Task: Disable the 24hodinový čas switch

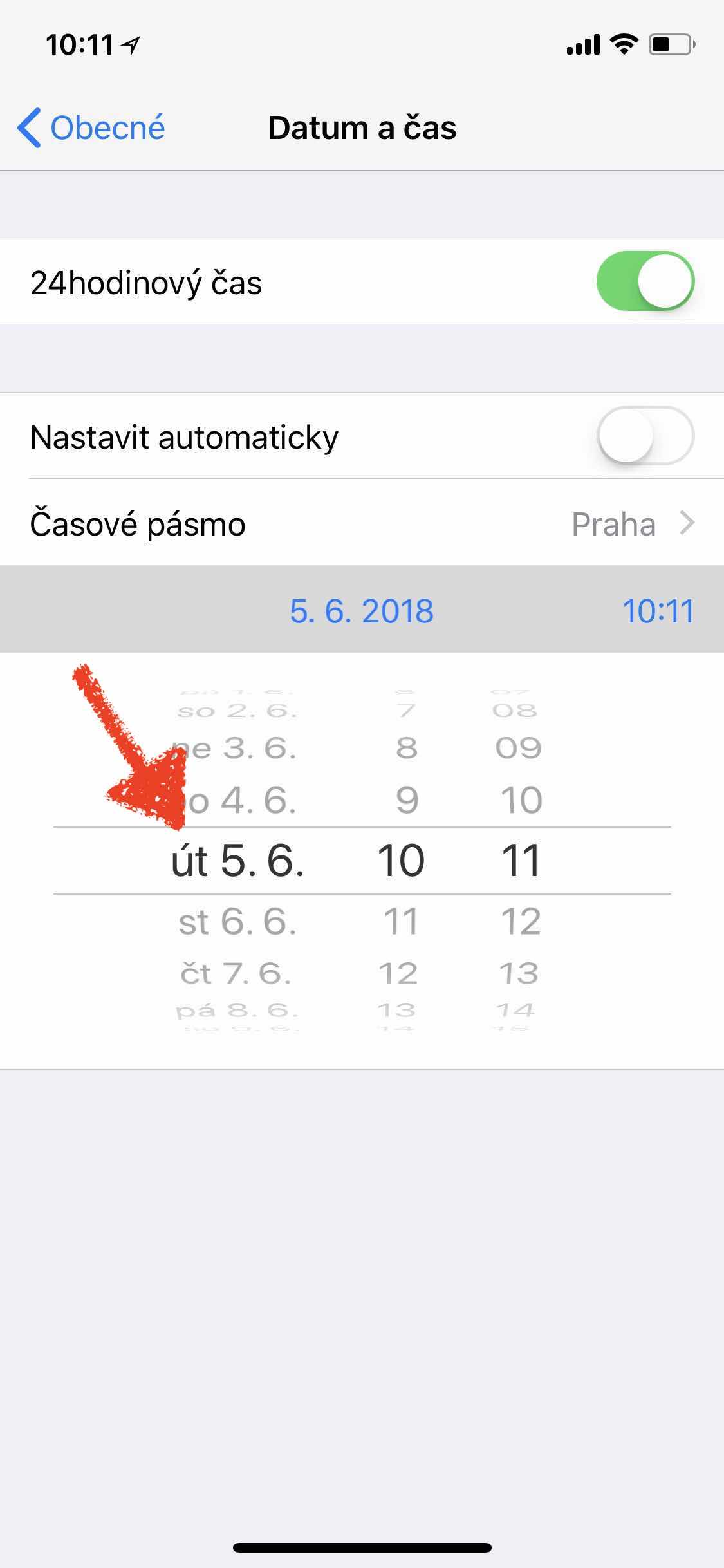Action: click(645, 281)
